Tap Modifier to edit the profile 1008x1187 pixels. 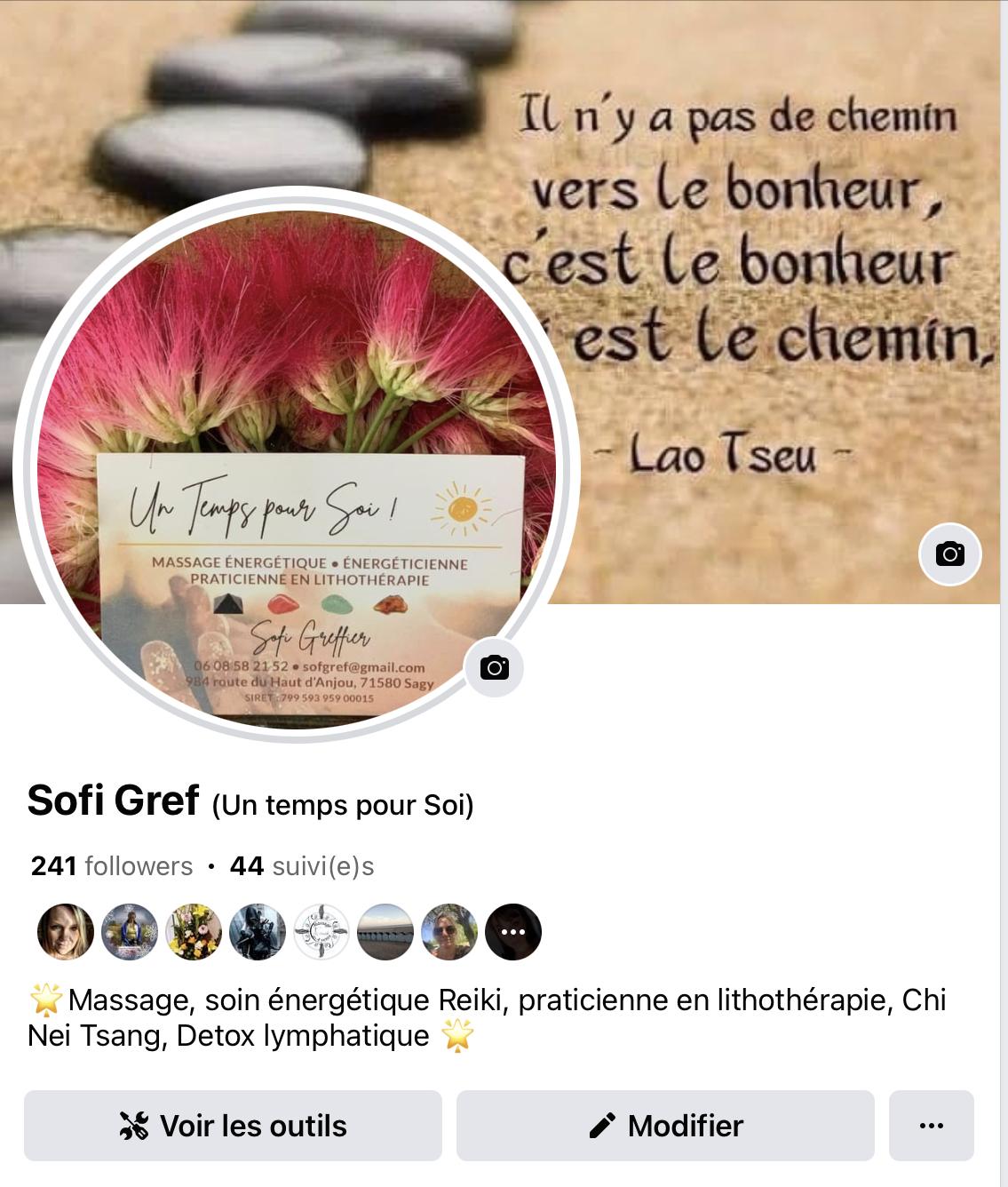click(665, 1126)
